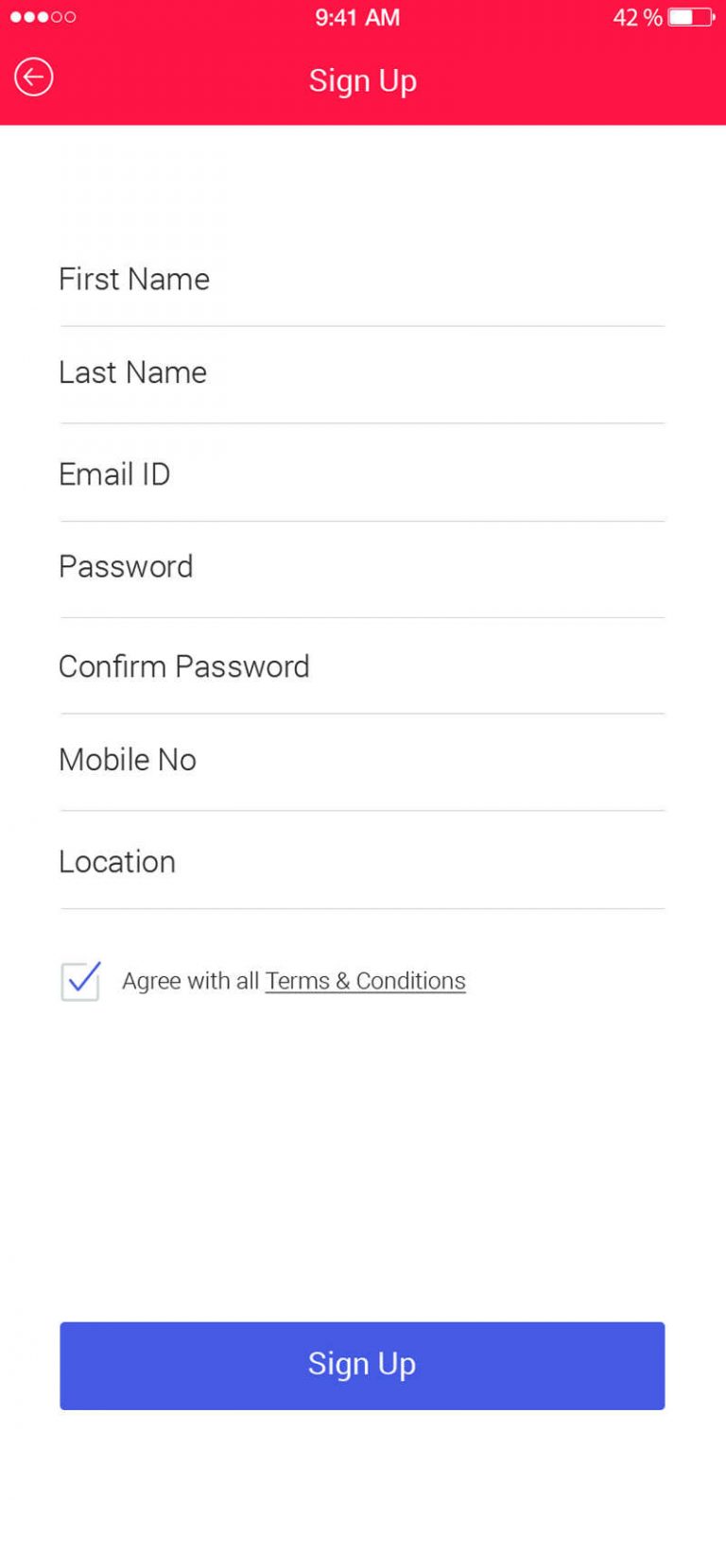
Task: Select the Last Name field
Action: point(362,374)
